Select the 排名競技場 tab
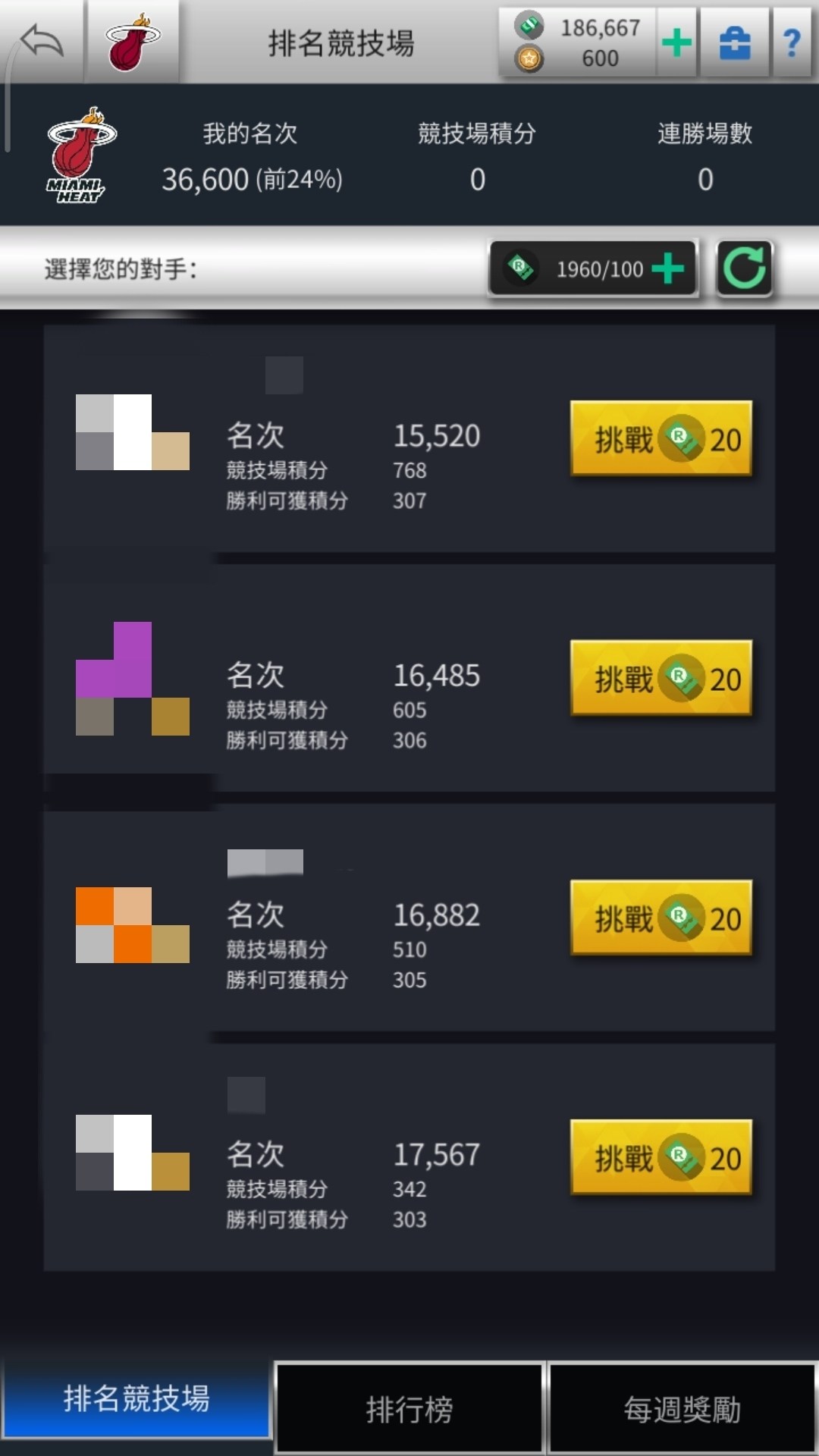Screen dimensions: 819x1456 pos(136,1399)
